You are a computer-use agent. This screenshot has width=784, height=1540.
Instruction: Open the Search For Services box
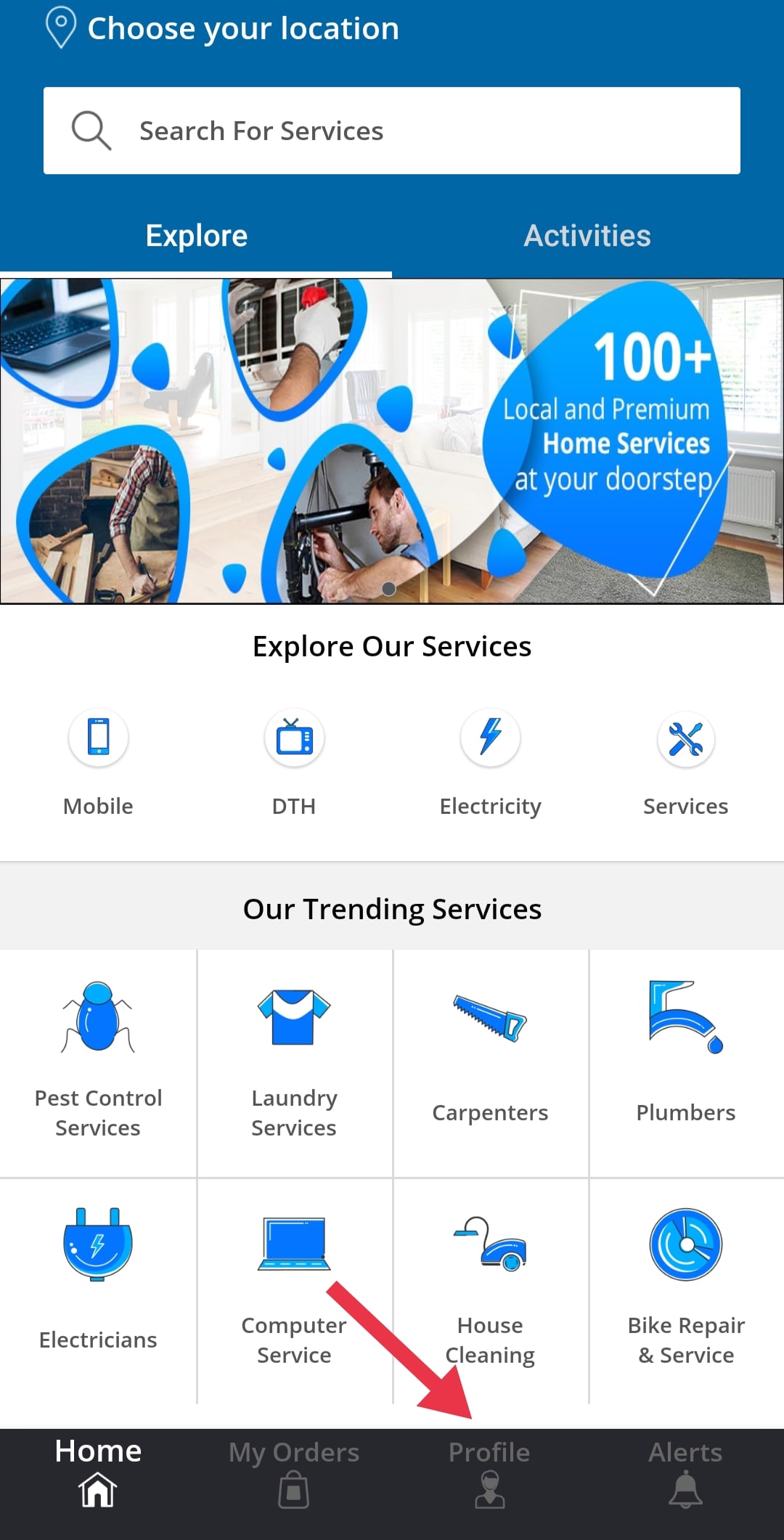point(392,131)
